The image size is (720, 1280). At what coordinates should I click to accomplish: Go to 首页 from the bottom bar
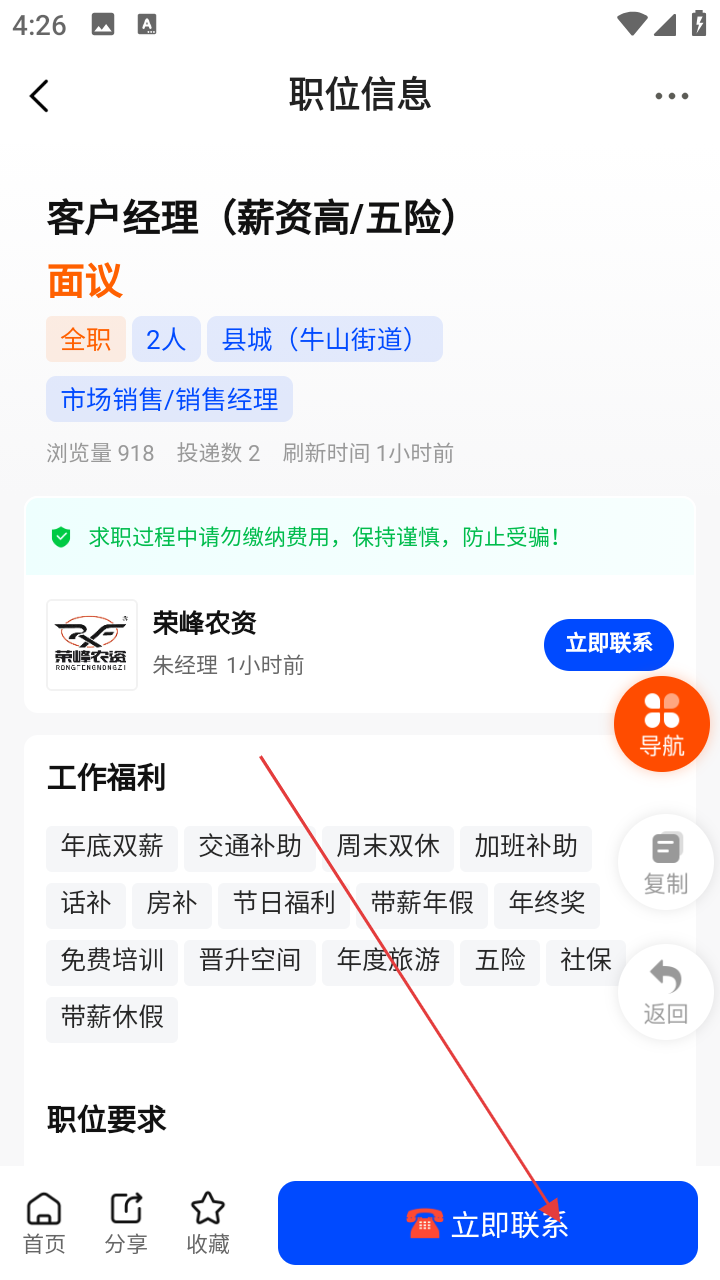click(44, 1222)
